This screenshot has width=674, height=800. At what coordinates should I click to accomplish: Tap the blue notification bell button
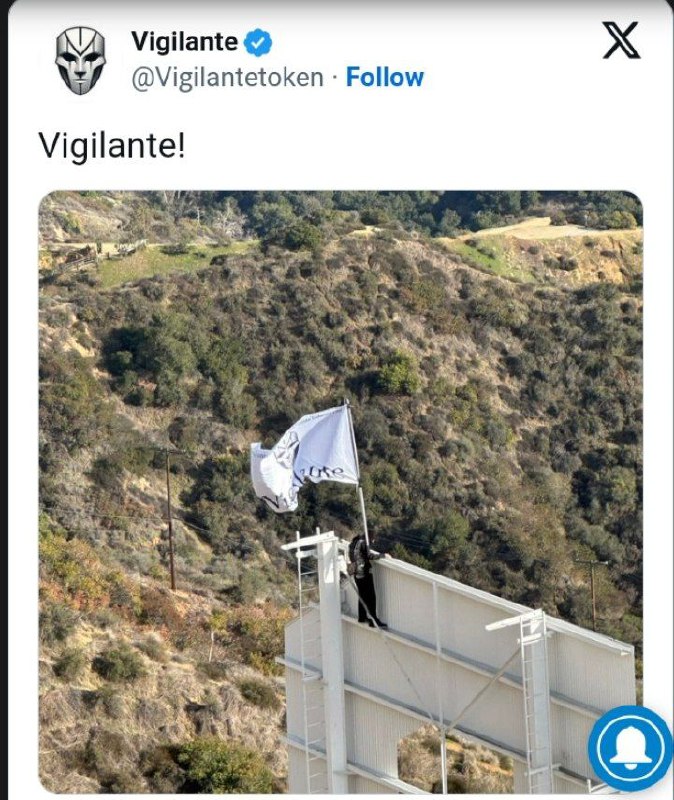tap(629, 749)
